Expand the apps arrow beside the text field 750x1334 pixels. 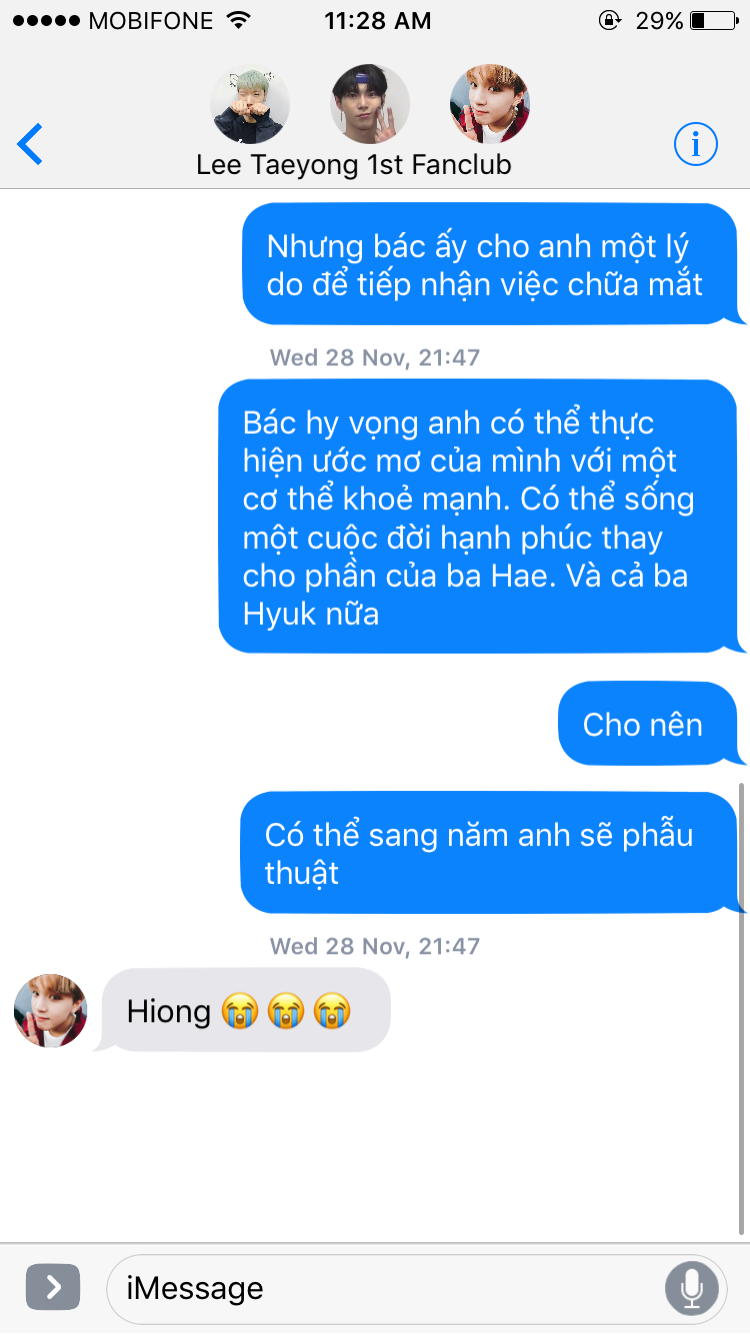[52, 1287]
